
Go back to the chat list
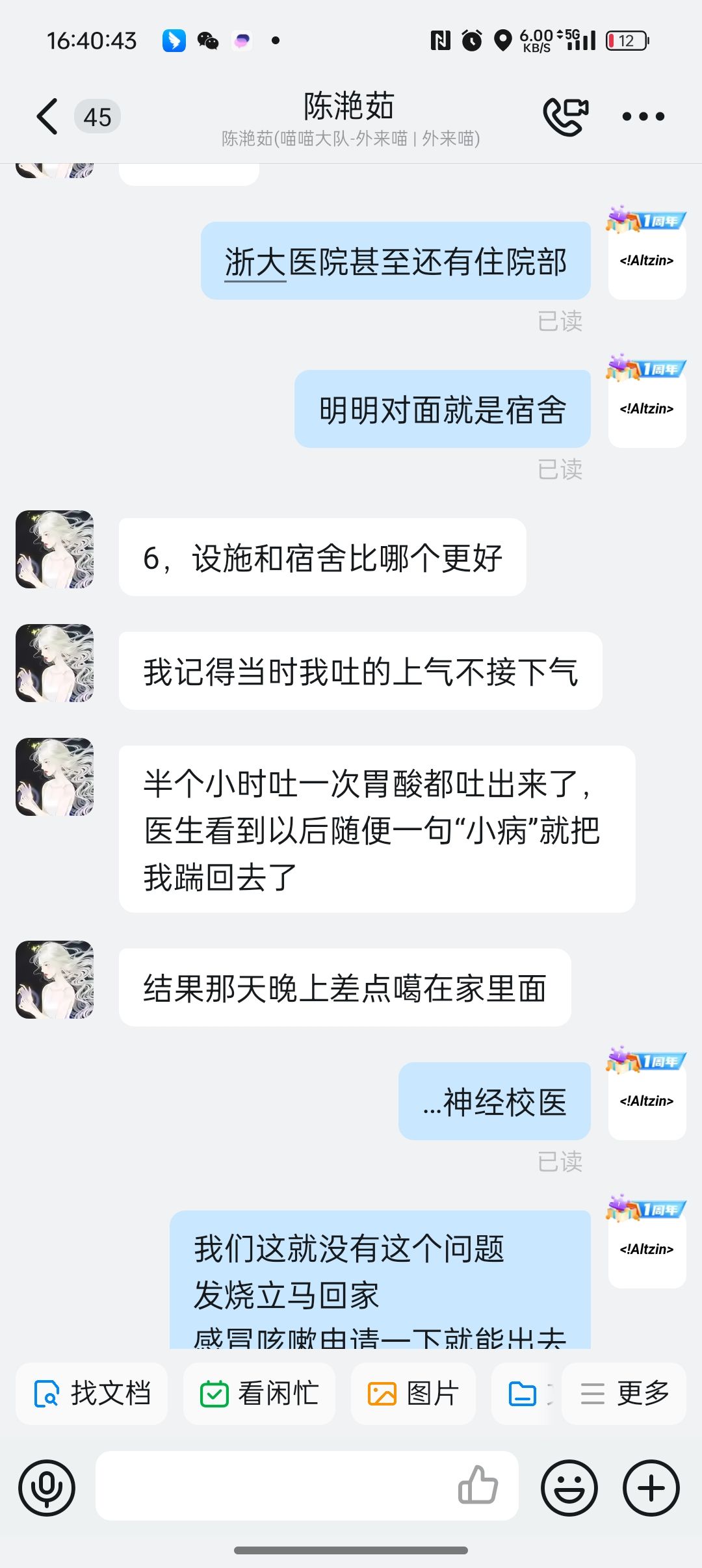pyautogui.click(x=47, y=117)
